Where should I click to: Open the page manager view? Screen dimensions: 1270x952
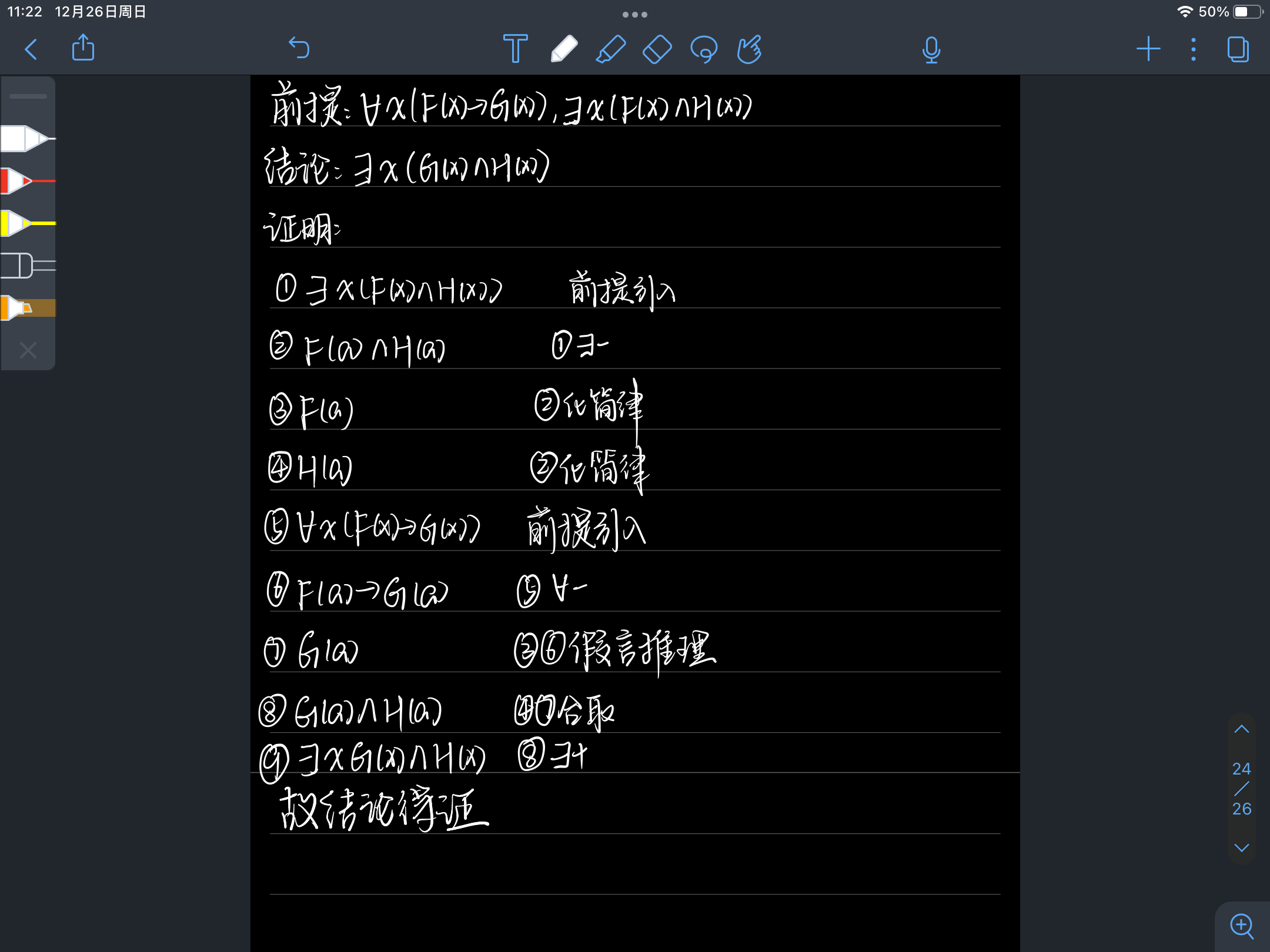1238,49
